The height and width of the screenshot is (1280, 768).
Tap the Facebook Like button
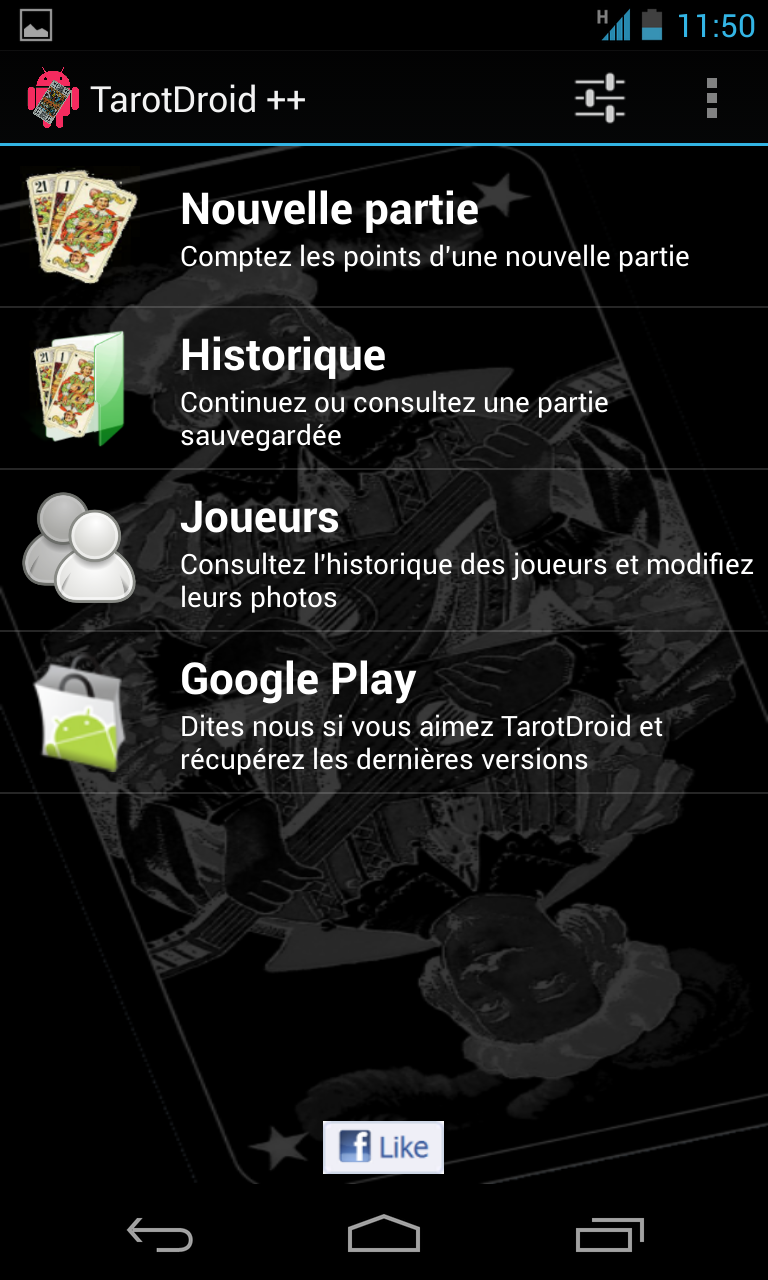(383, 1147)
